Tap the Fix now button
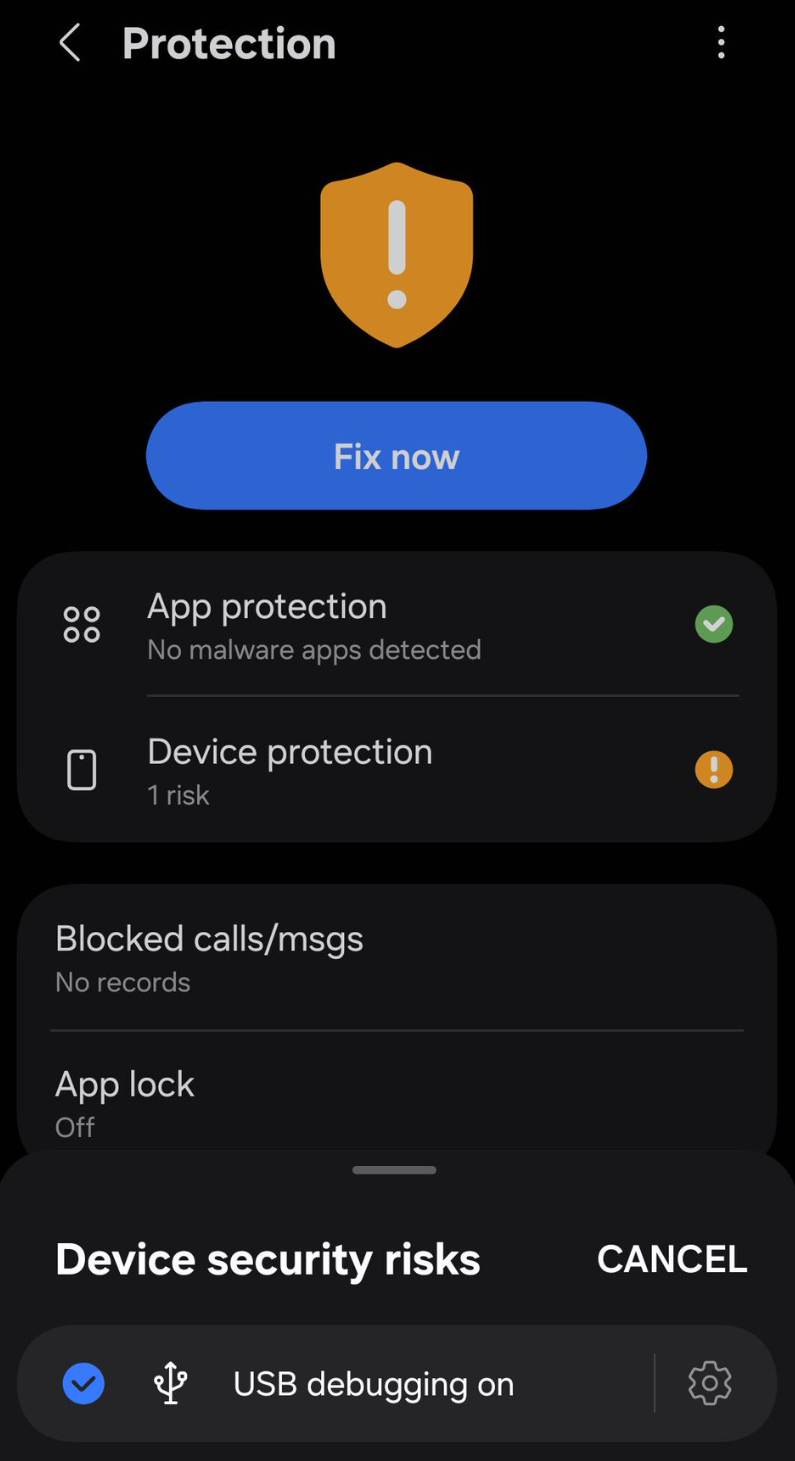Viewport: 795px width, 1461px height. pos(396,456)
